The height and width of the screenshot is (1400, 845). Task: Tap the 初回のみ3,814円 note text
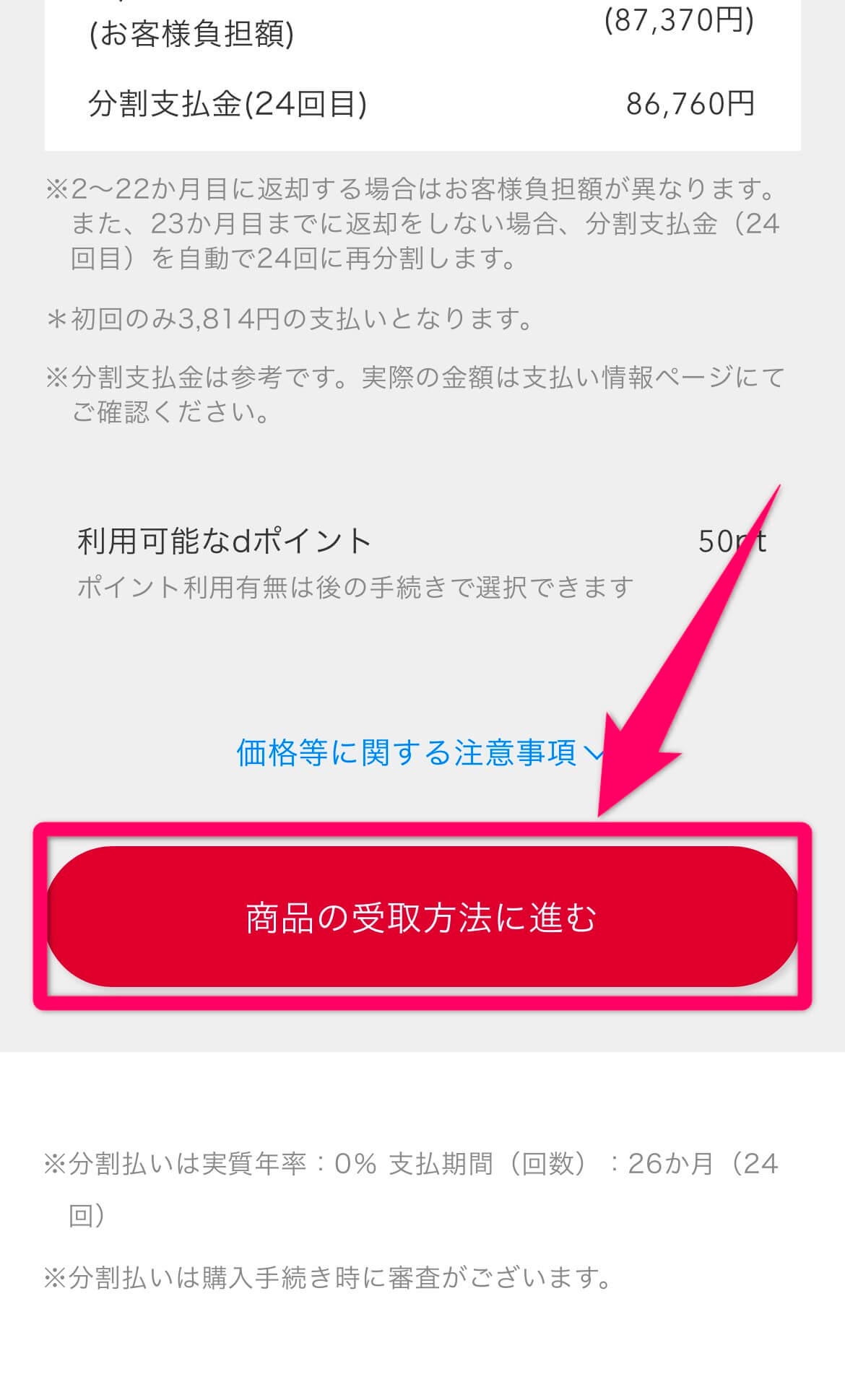pyautogui.click(x=292, y=317)
